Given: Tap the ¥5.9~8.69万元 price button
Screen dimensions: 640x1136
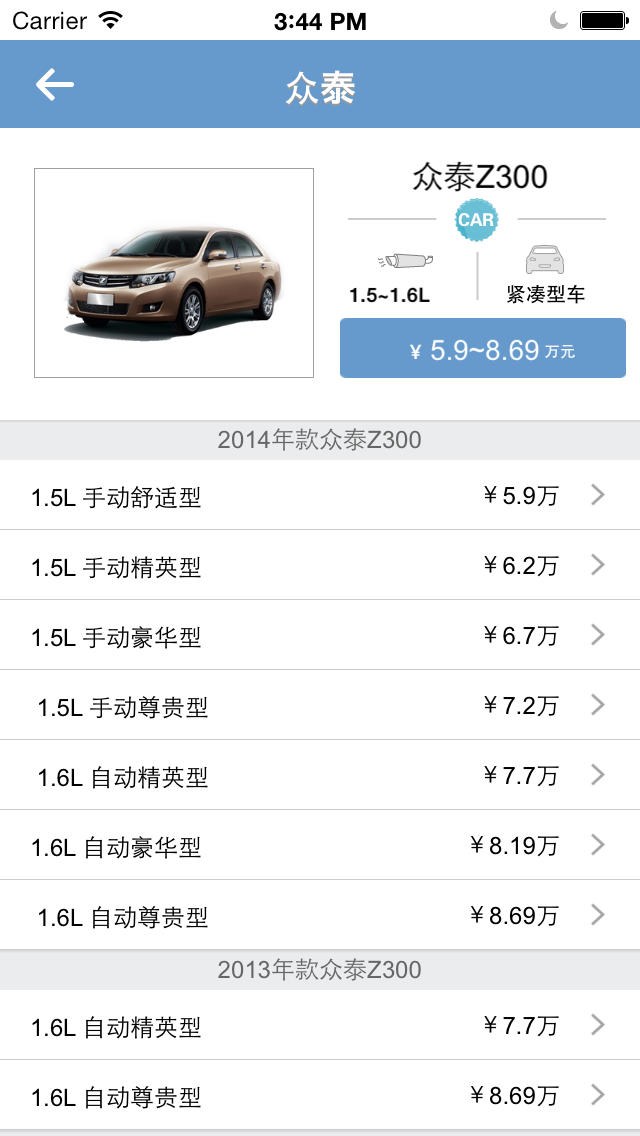Looking at the screenshot, I should coord(483,349).
